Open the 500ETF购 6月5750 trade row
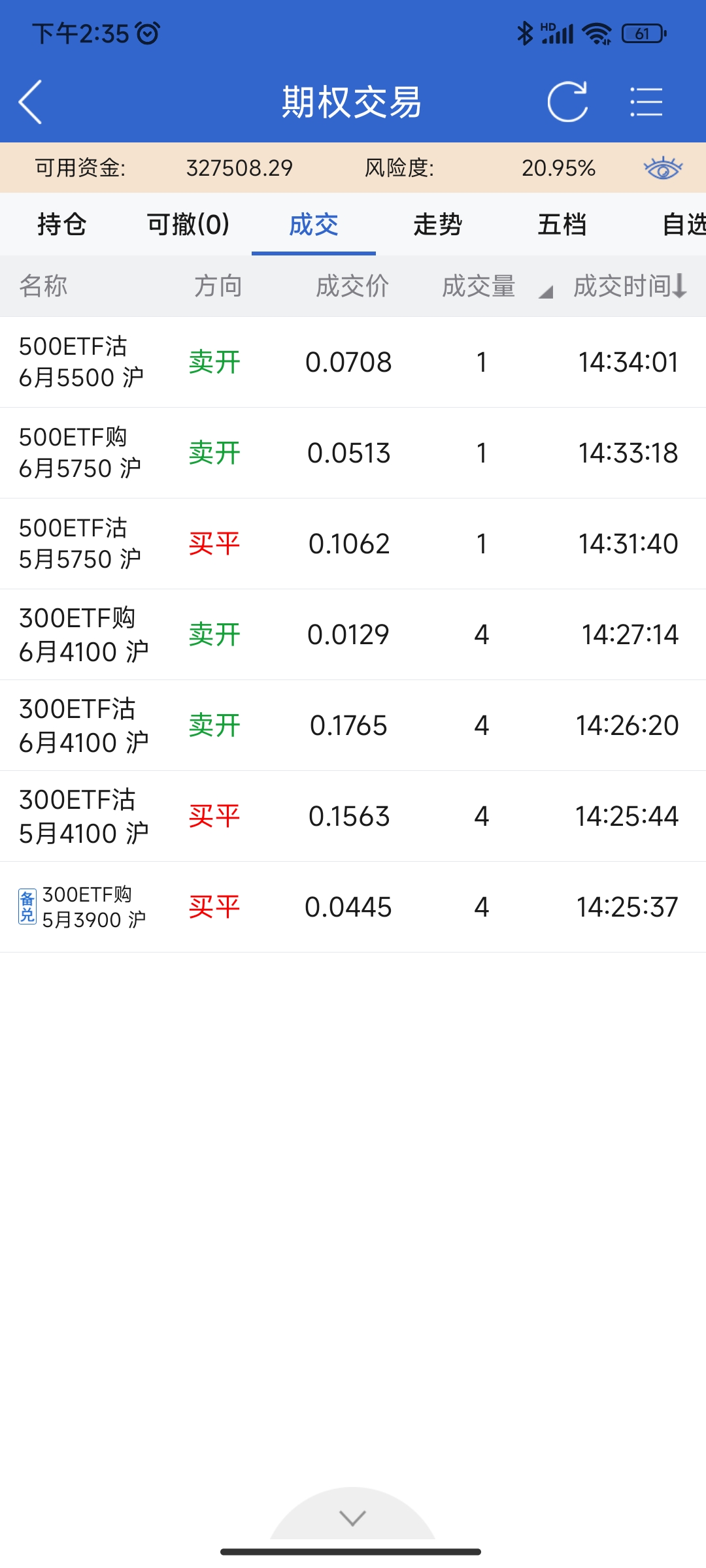Image resolution: width=706 pixels, height=1568 pixels. (353, 453)
